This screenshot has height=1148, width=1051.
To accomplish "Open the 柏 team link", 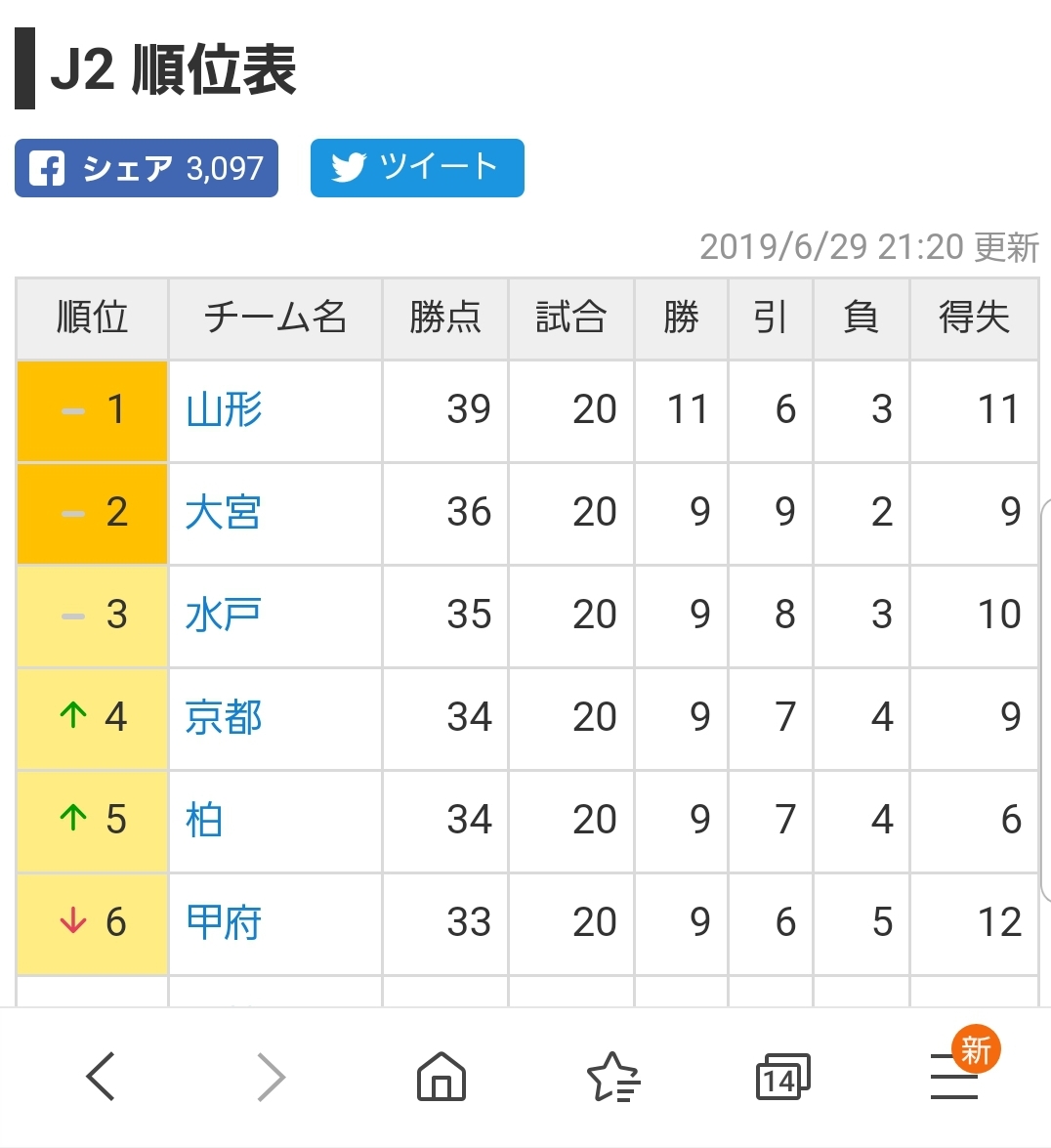I will pyautogui.click(x=204, y=820).
